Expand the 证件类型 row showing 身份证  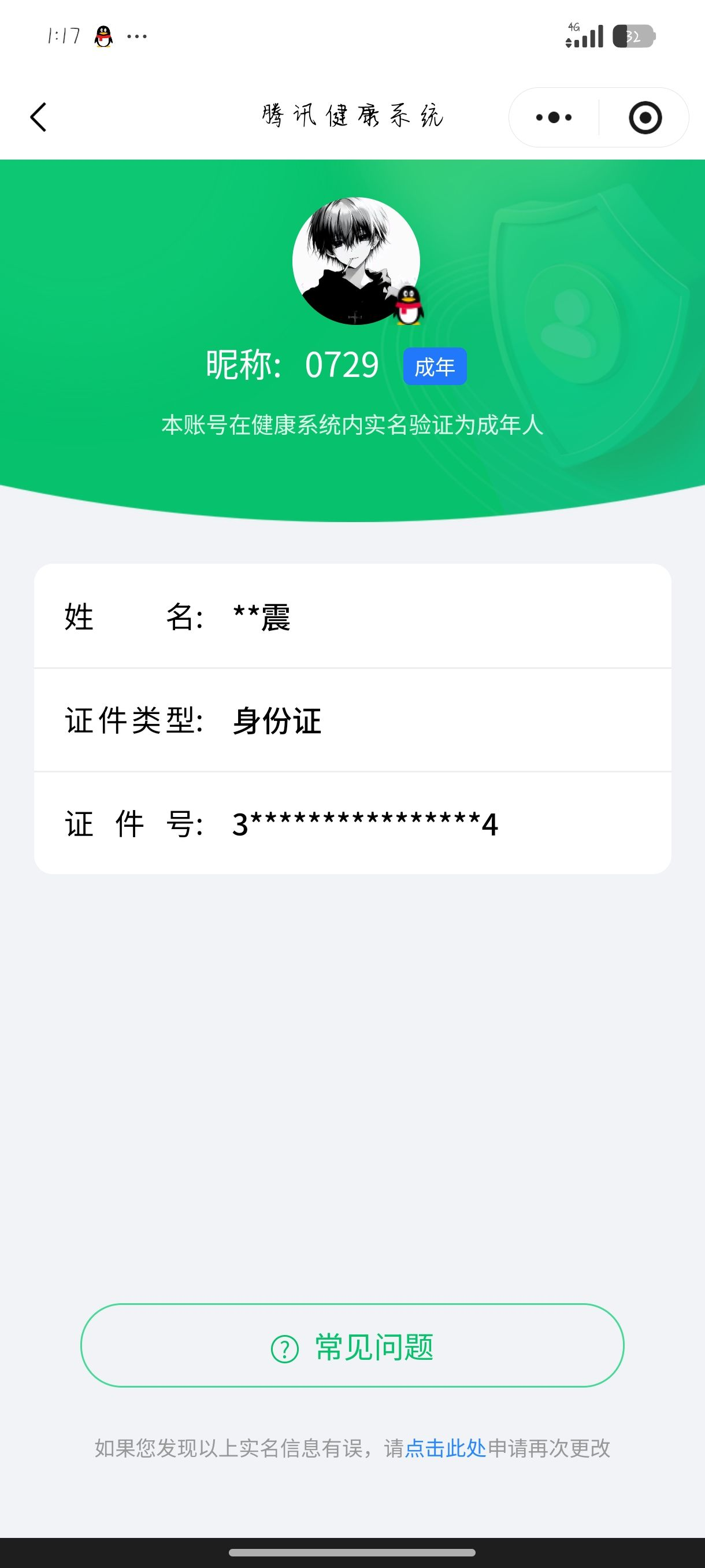[x=353, y=722]
